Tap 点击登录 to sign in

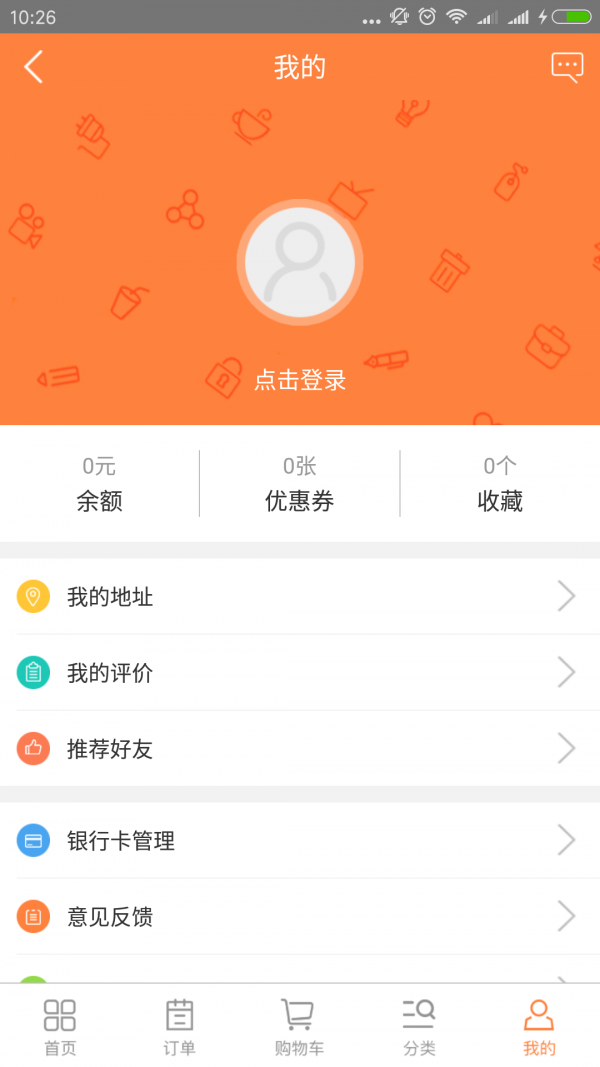click(x=300, y=380)
